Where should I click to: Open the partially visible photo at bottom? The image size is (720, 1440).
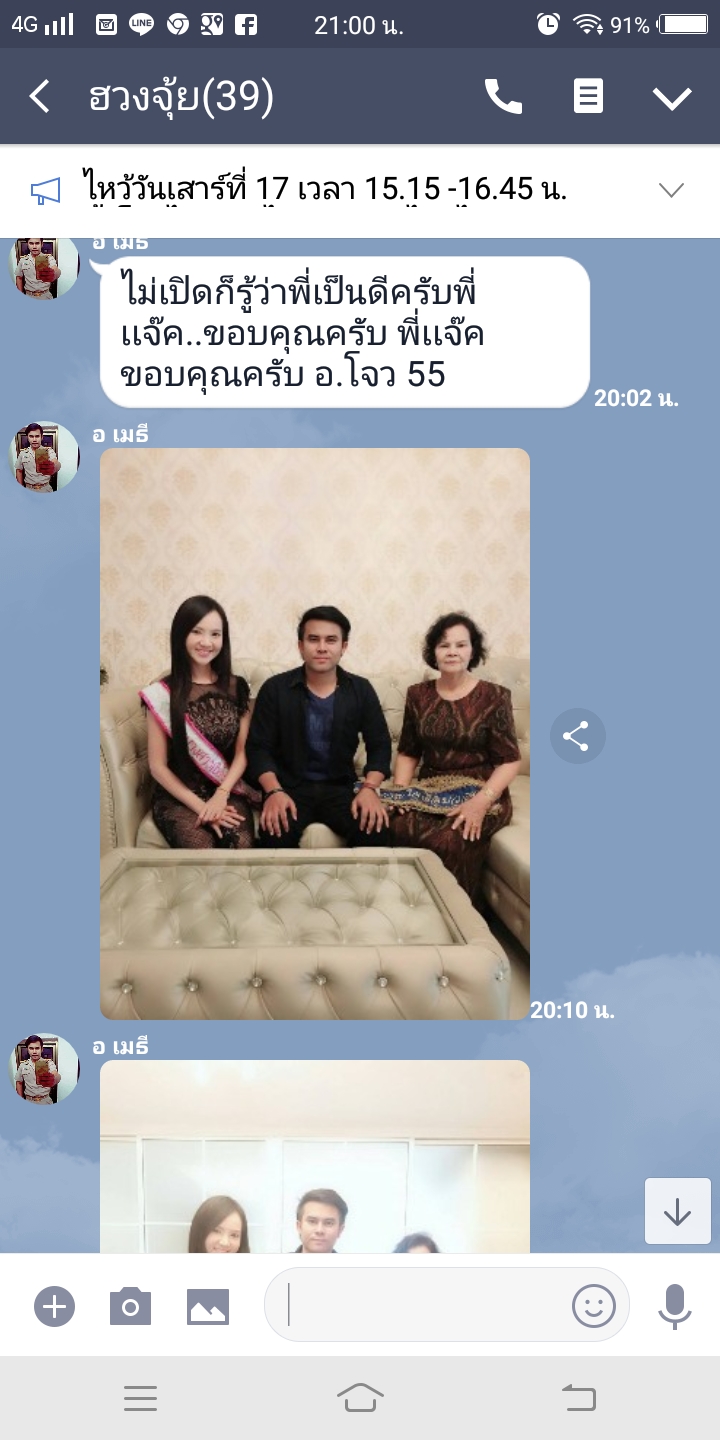point(315,1160)
